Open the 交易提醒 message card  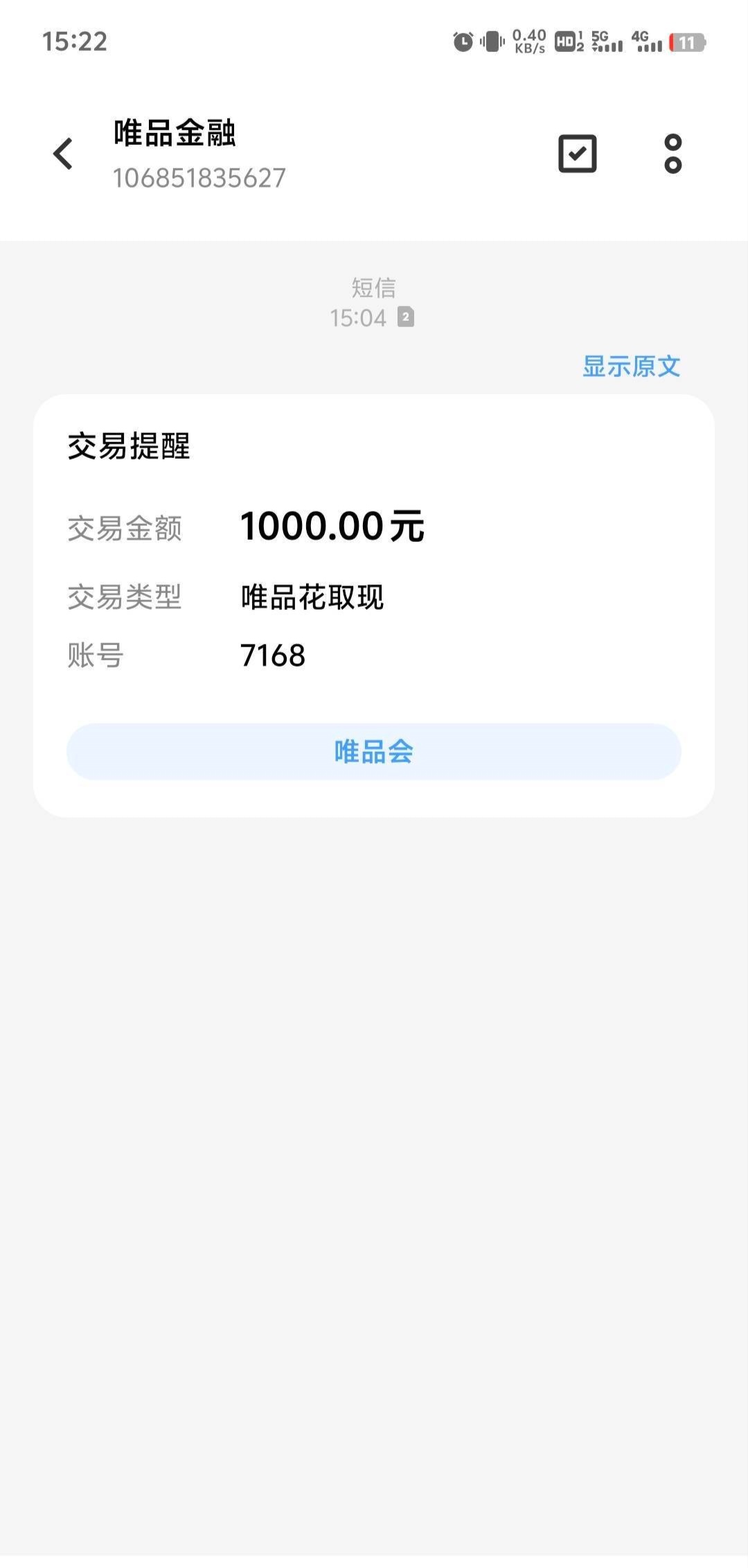pos(374,606)
